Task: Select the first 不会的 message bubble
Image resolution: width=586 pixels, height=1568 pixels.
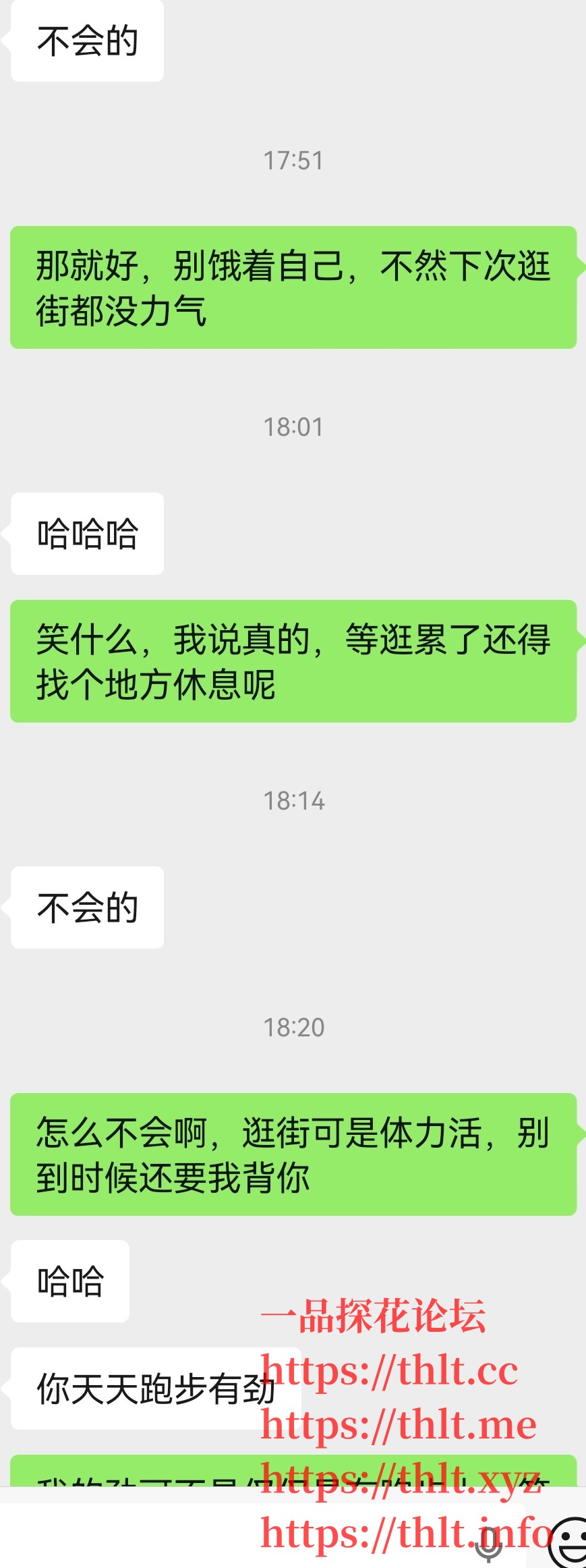Action: pyautogui.click(x=86, y=40)
